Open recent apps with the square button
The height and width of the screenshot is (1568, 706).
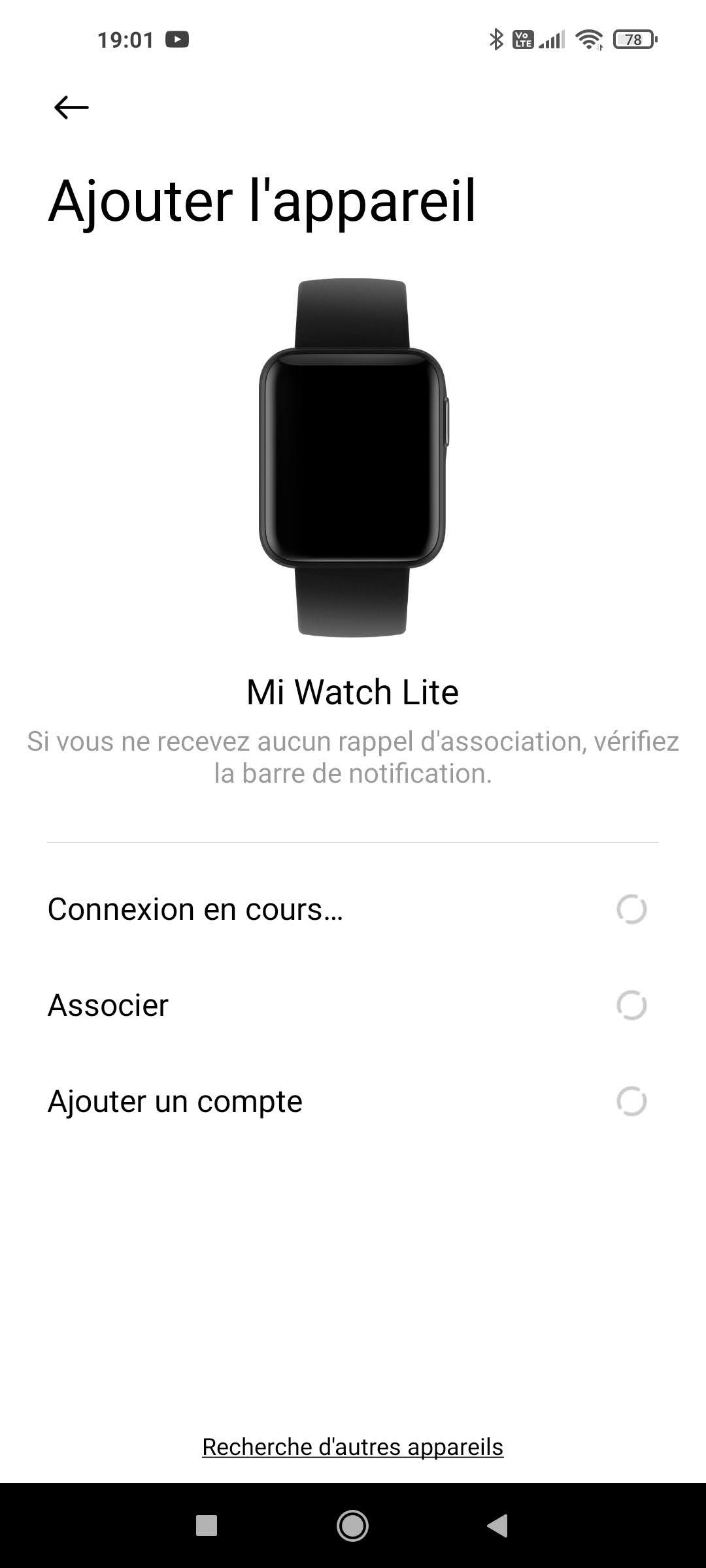coord(207,1526)
